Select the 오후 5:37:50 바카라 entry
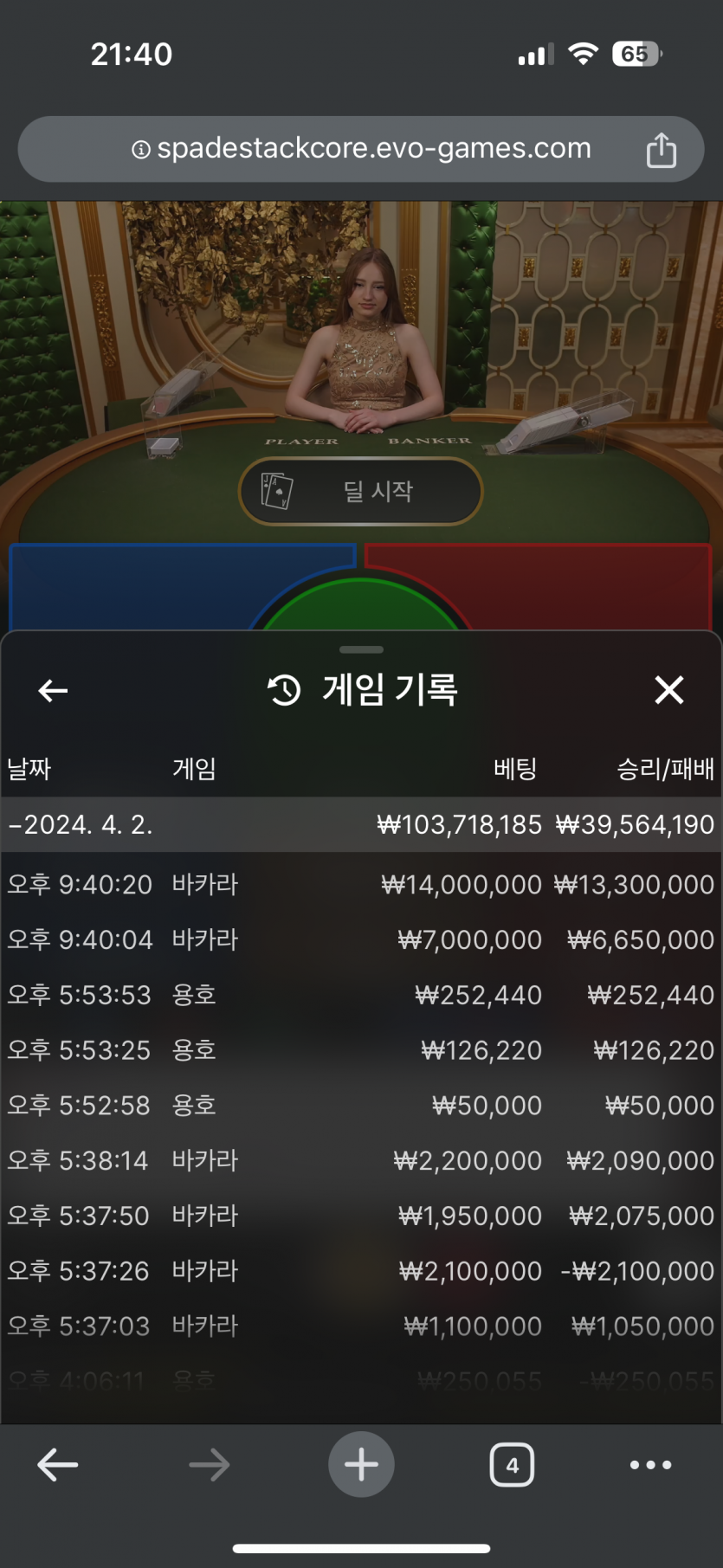723x1568 pixels. (361, 1216)
